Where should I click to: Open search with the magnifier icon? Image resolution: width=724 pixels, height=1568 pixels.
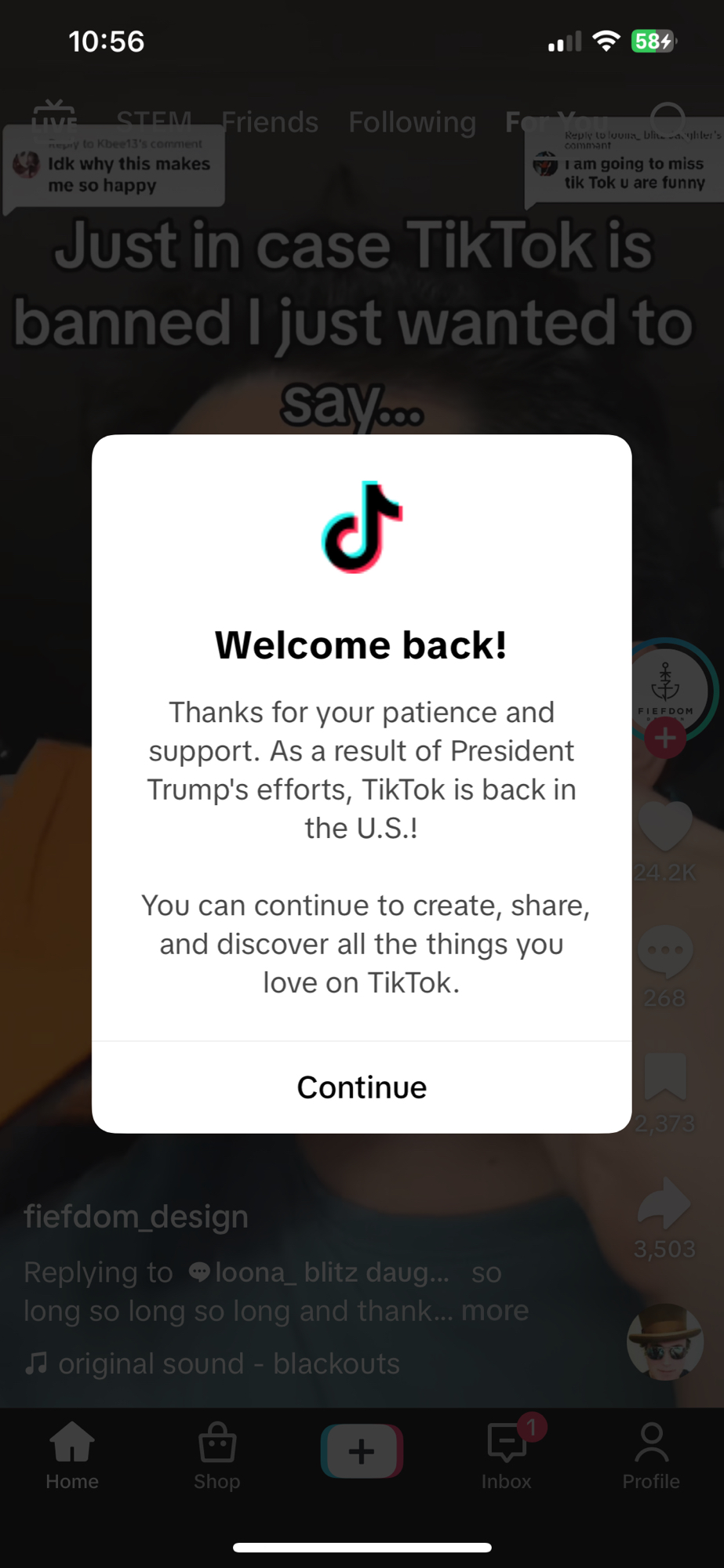[668, 121]
